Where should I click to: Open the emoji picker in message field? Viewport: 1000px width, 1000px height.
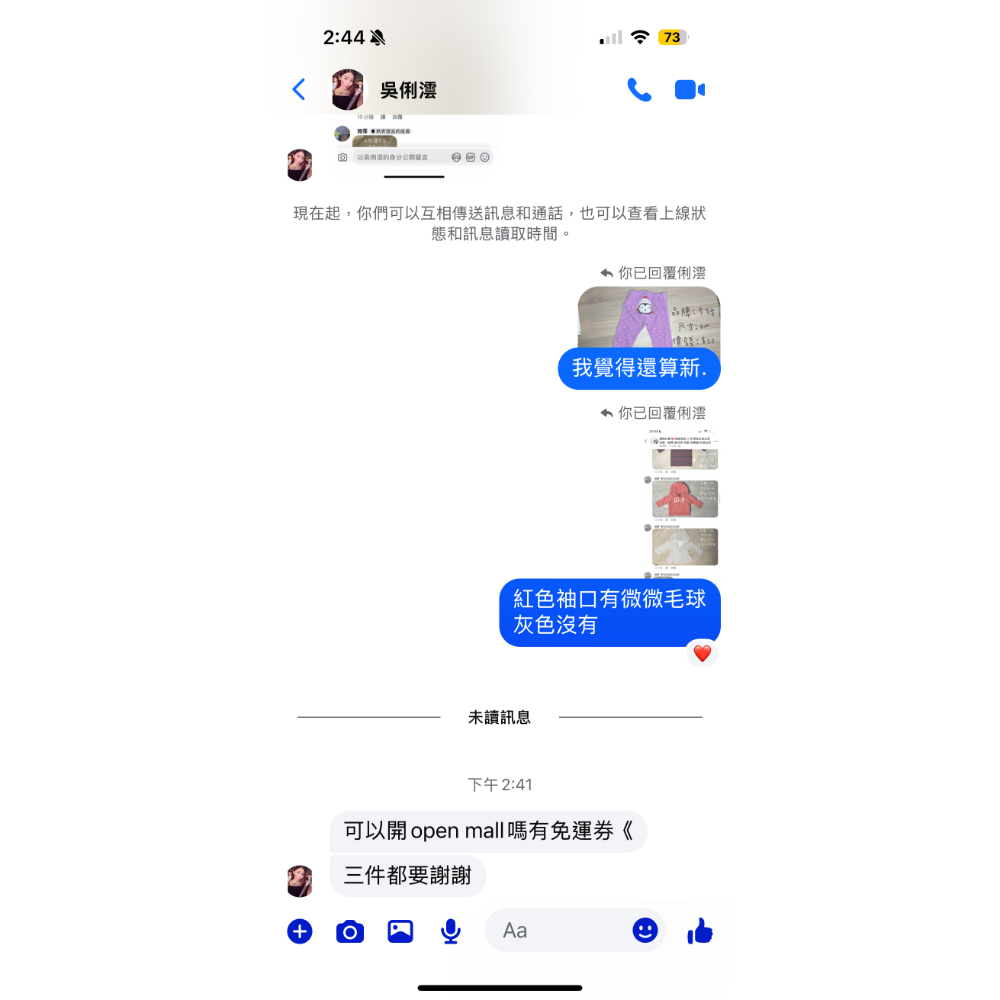645,930
